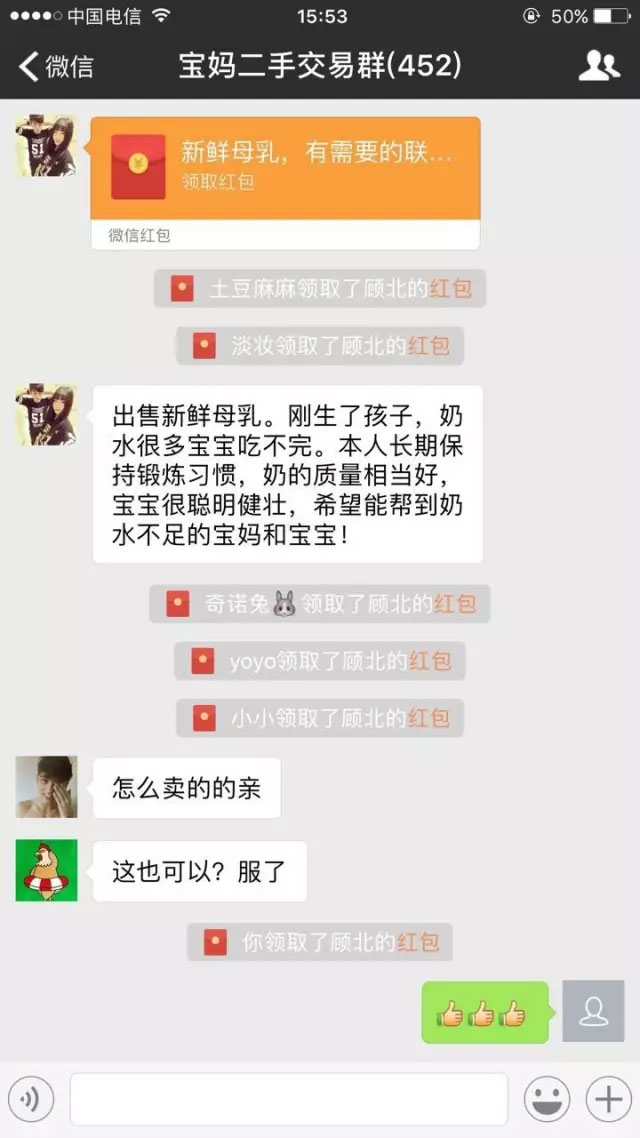Open the emoji picker

(547, 1100)
